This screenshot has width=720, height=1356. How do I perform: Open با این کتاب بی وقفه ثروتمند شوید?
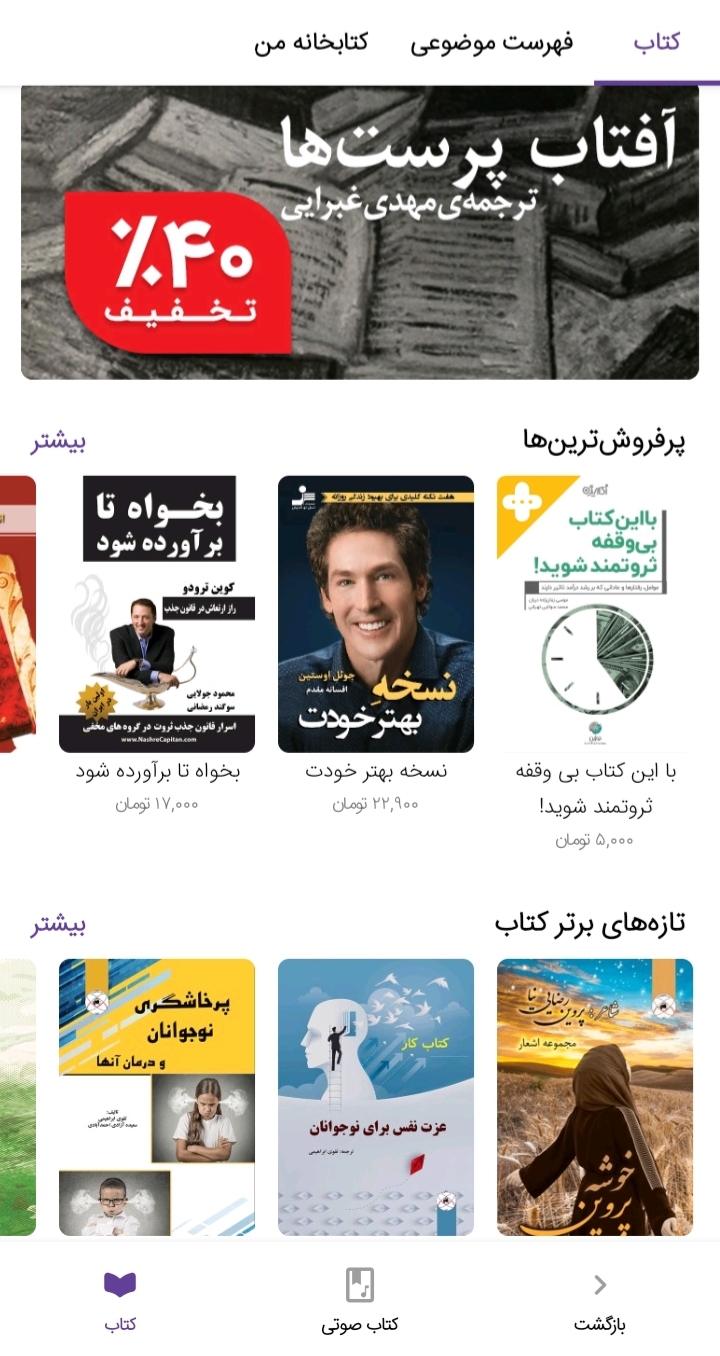coord(595,614)
